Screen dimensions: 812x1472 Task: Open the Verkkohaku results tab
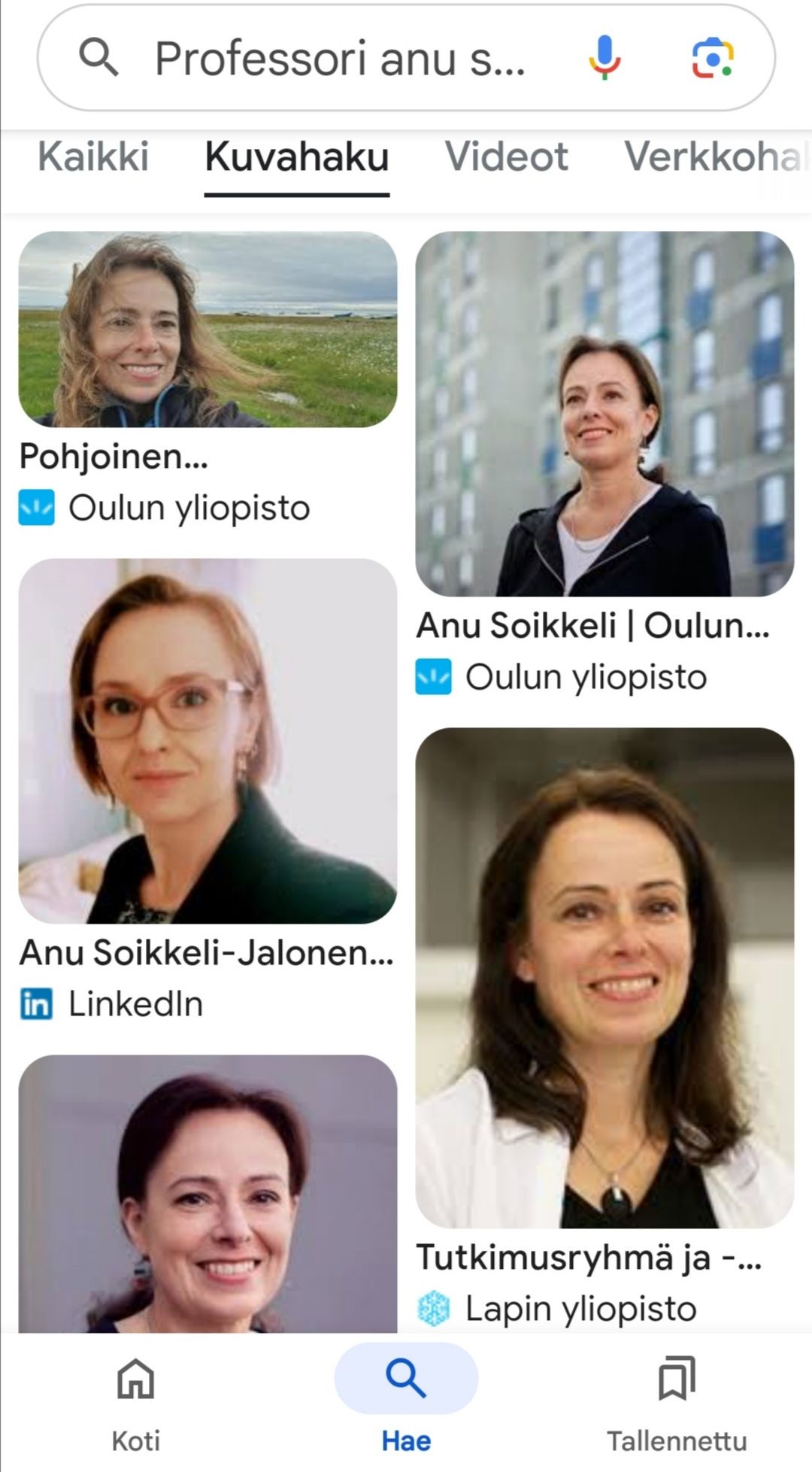(714, 156)
